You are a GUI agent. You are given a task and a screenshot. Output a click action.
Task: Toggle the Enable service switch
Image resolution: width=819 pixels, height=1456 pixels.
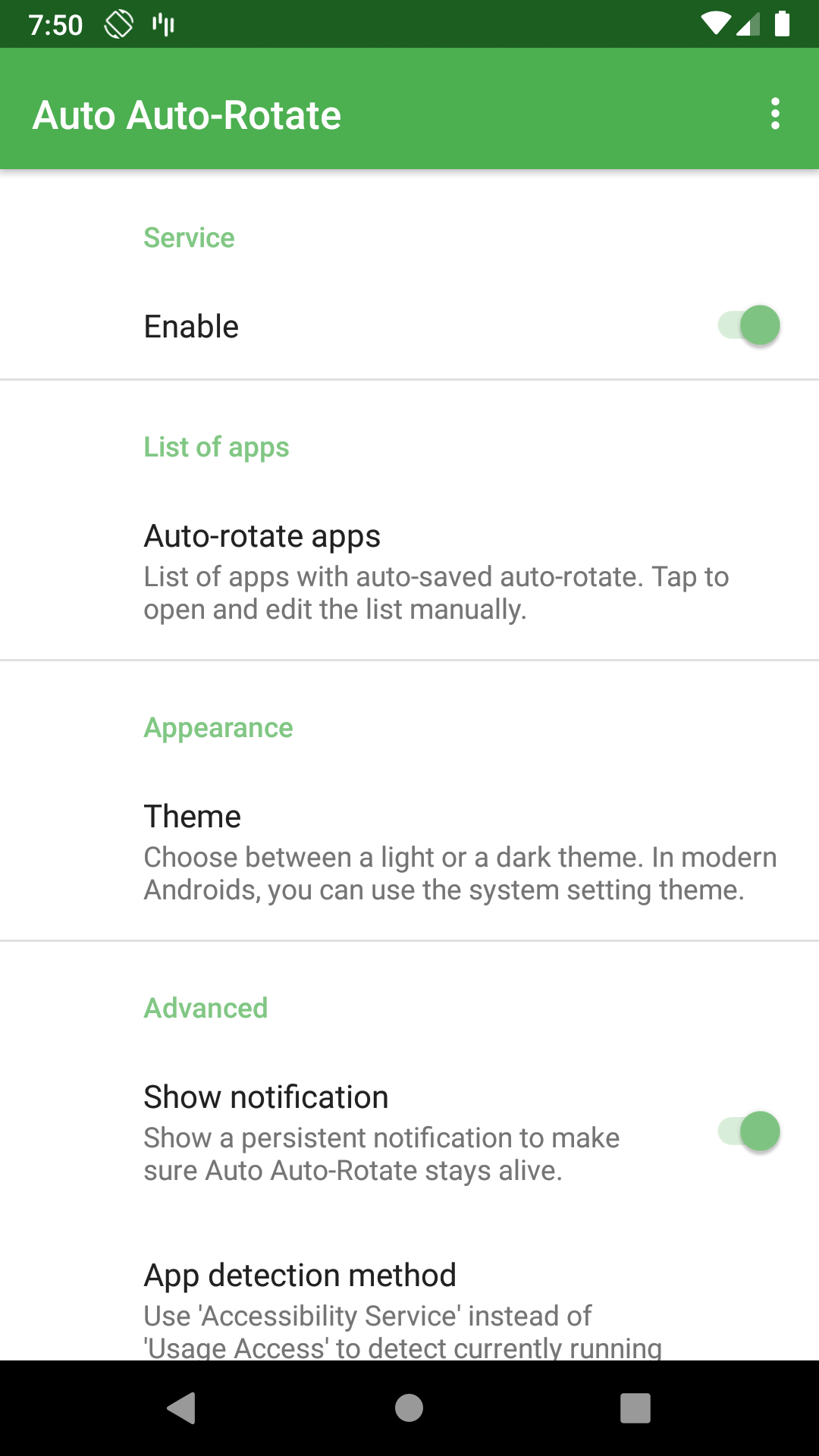tap(748, 326)
